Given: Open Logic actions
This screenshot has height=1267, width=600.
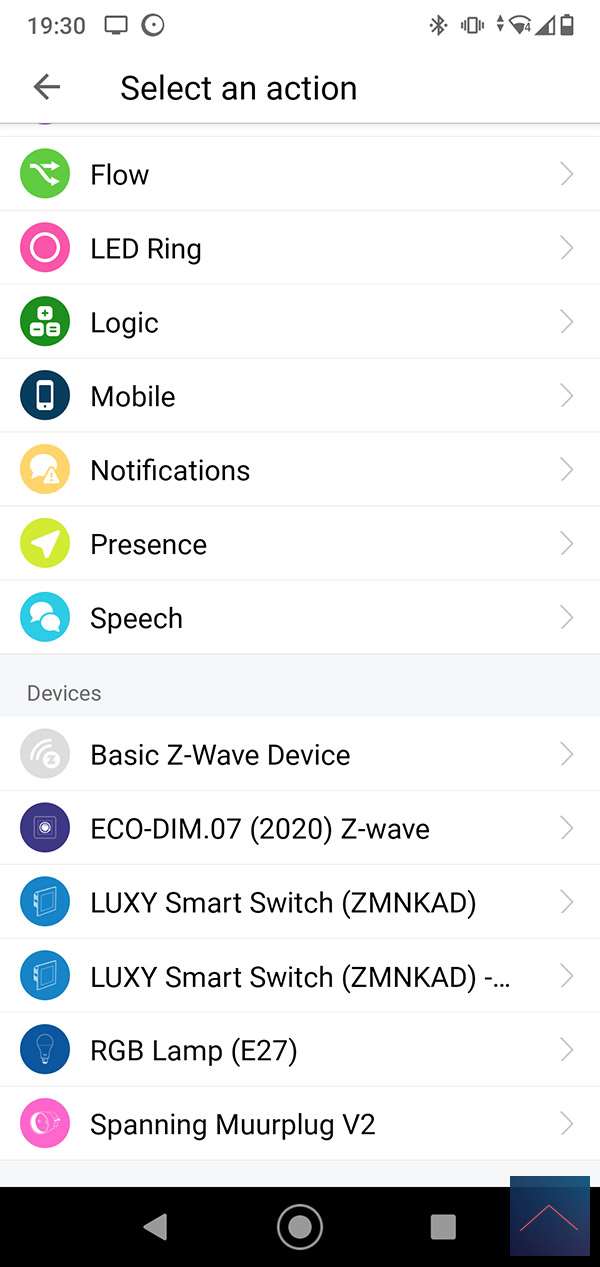Looking at the screenshot, I should click(300, 323).
